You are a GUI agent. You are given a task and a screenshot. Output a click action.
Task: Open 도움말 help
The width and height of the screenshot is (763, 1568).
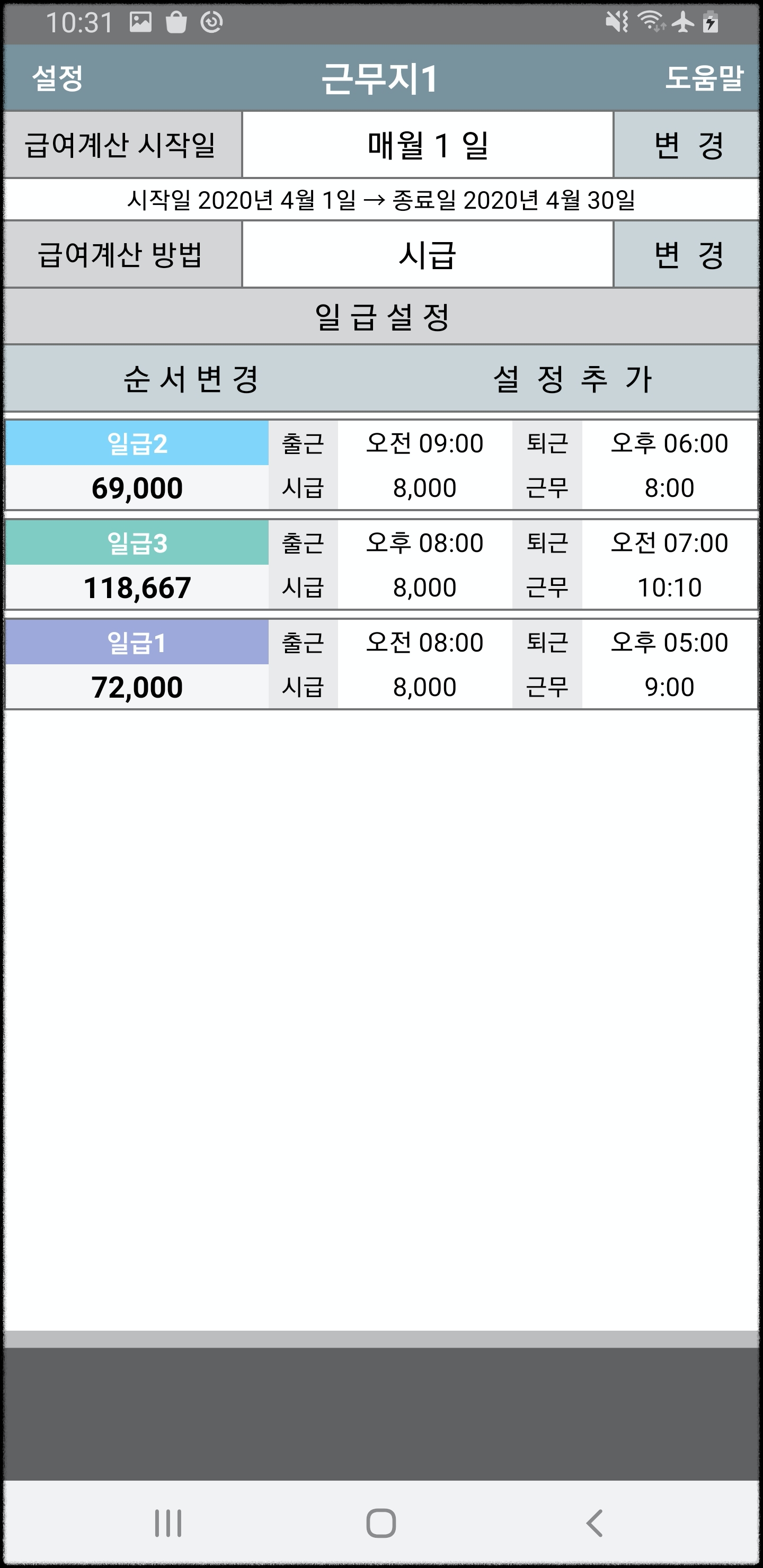pyautogui.click(x=704, y=78)
